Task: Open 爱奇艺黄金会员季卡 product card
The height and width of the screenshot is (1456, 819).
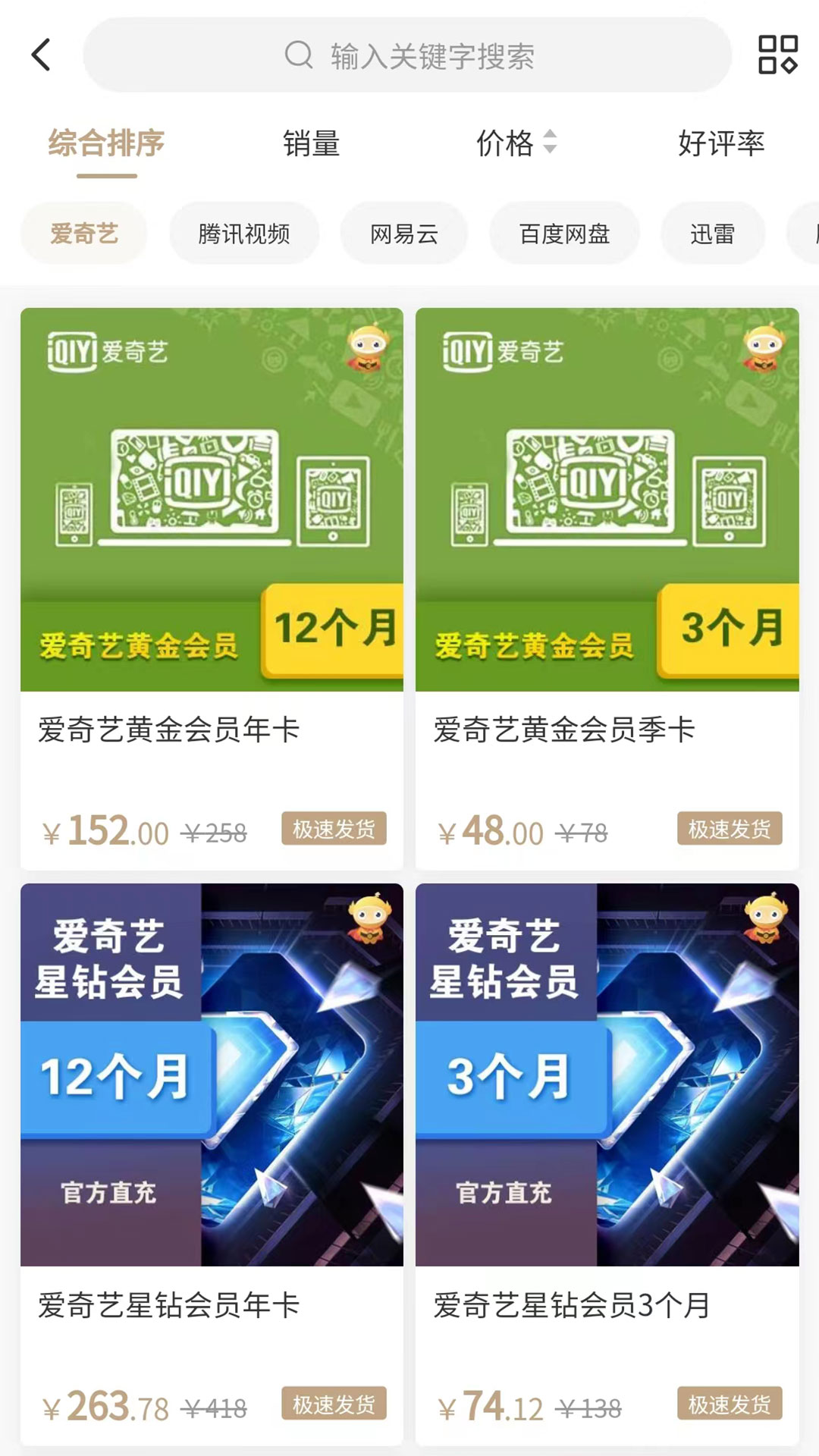Action: point(607,588)
